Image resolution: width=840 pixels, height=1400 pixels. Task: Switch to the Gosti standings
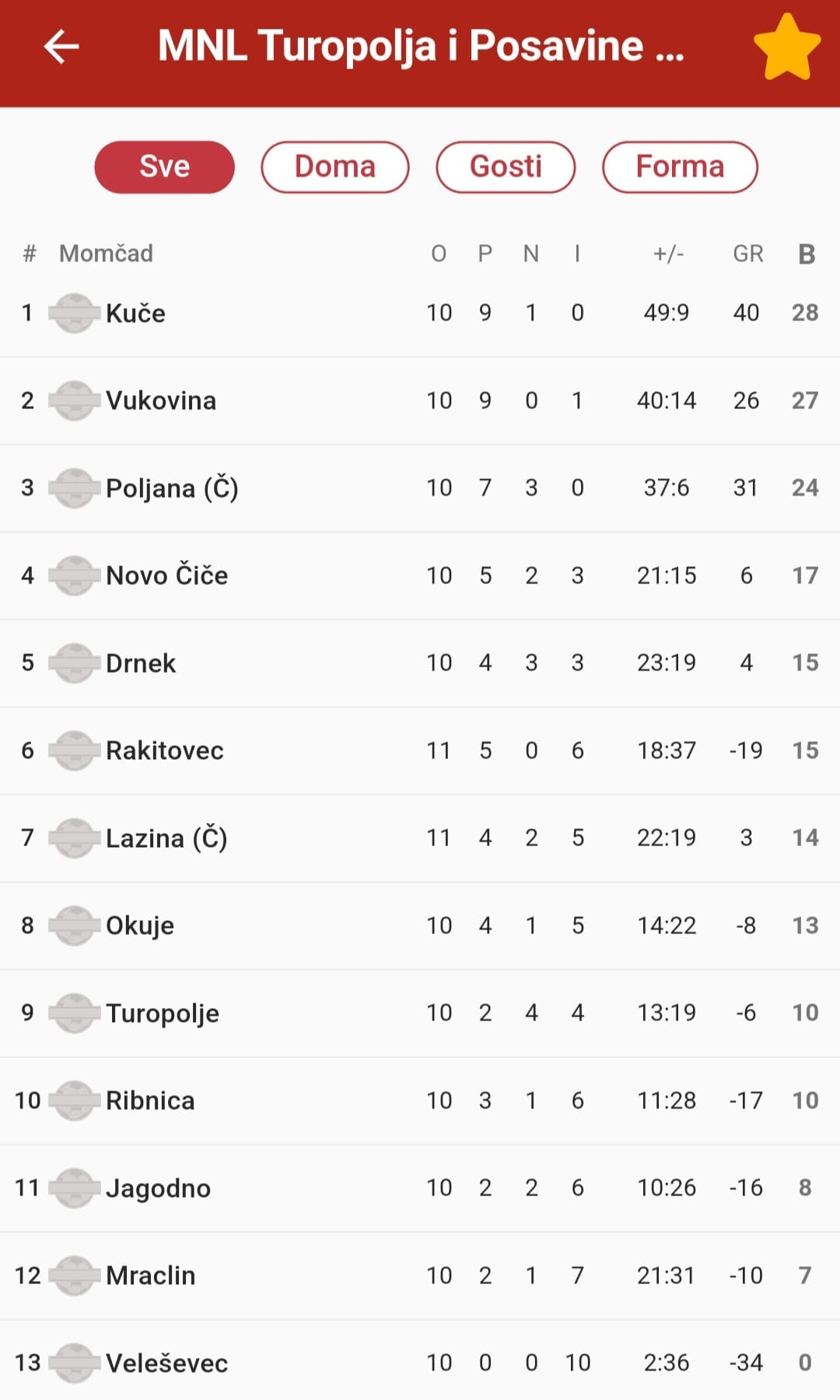[506, 166]
